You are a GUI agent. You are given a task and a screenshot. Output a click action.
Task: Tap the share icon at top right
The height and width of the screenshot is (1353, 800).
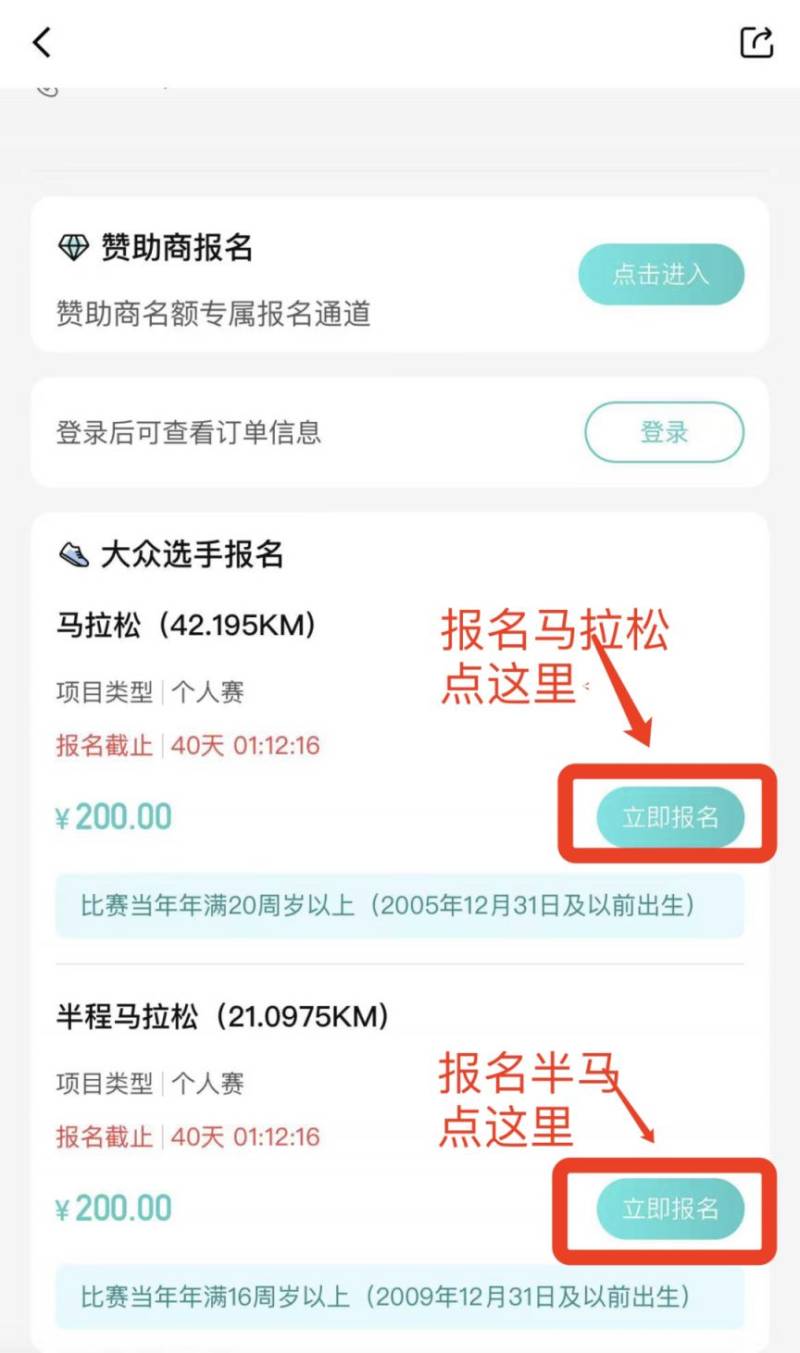pyautogui.click(x=758, y=42)
